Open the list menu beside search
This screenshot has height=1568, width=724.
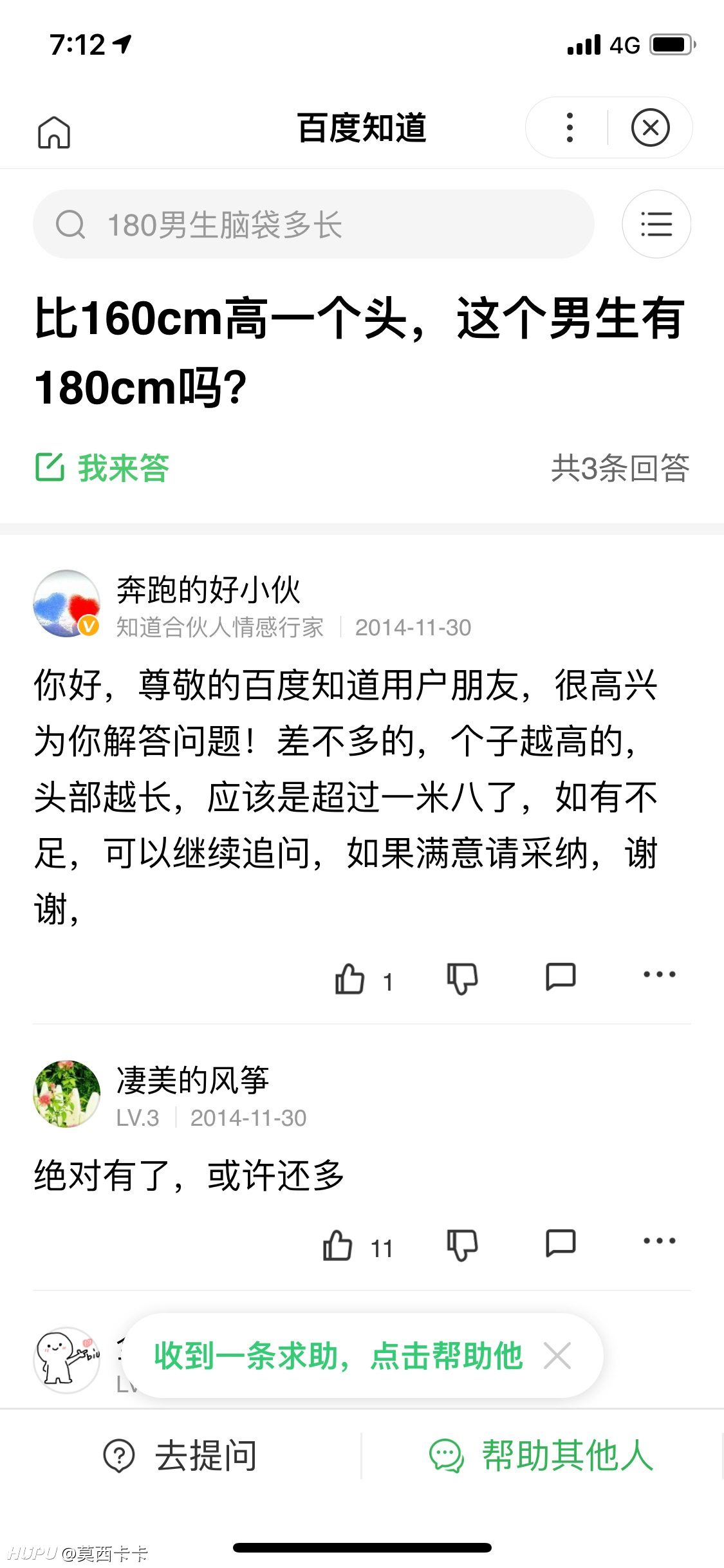(656, 224)
